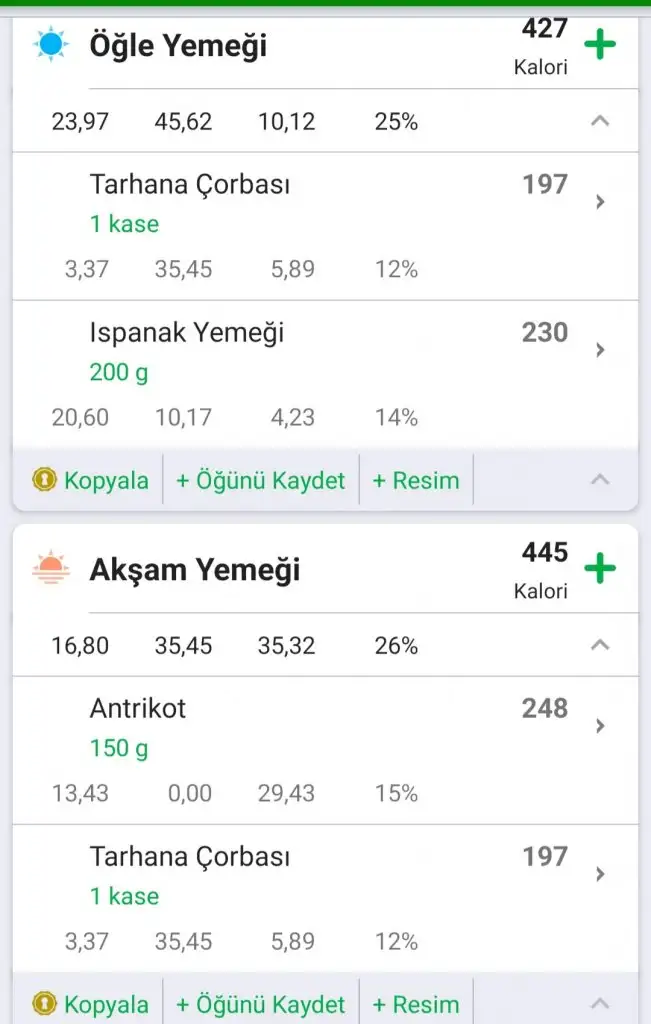Collapse the Öğle Yemeği action bar chevron
The image size is (651, 1024).
coord(600,480)
